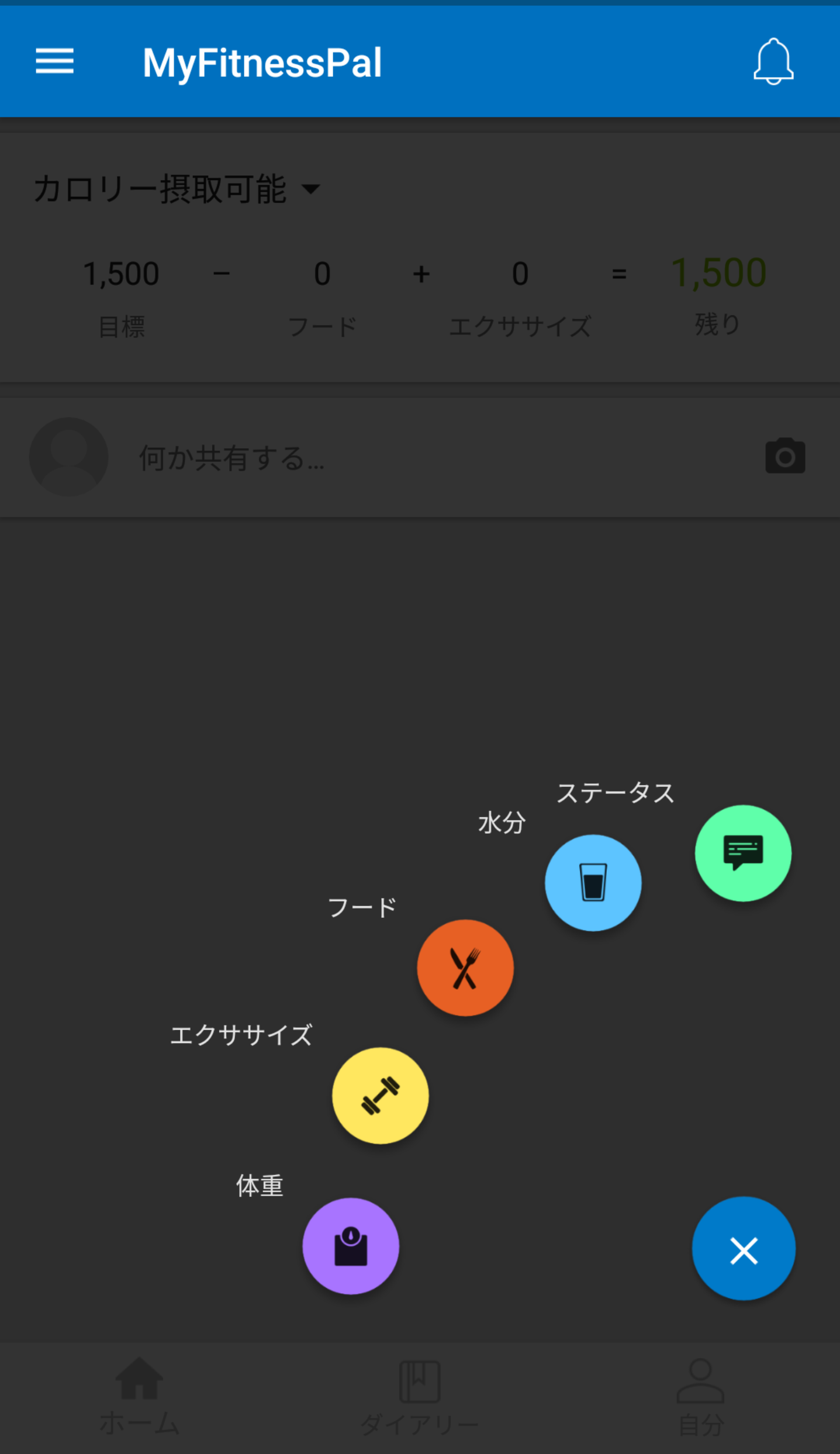Image resolution: width=840 pixels, height=1454 pixels.
Task: Open the hamburger drawer menu
Action: pos(54,61)
